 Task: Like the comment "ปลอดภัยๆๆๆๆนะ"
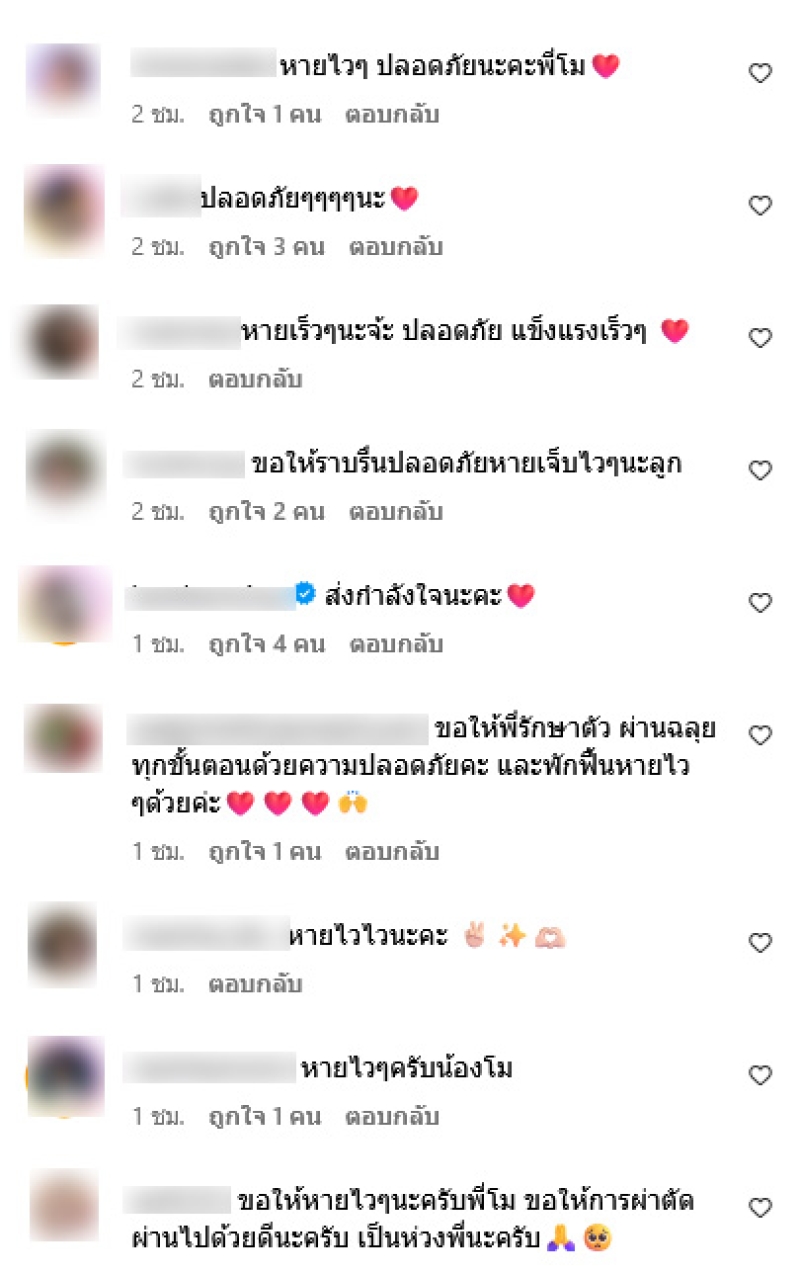click(761, 206)
